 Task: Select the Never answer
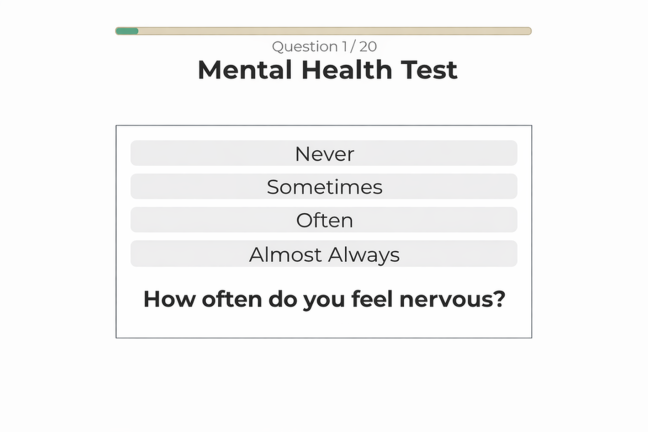(x=324, y=153)
